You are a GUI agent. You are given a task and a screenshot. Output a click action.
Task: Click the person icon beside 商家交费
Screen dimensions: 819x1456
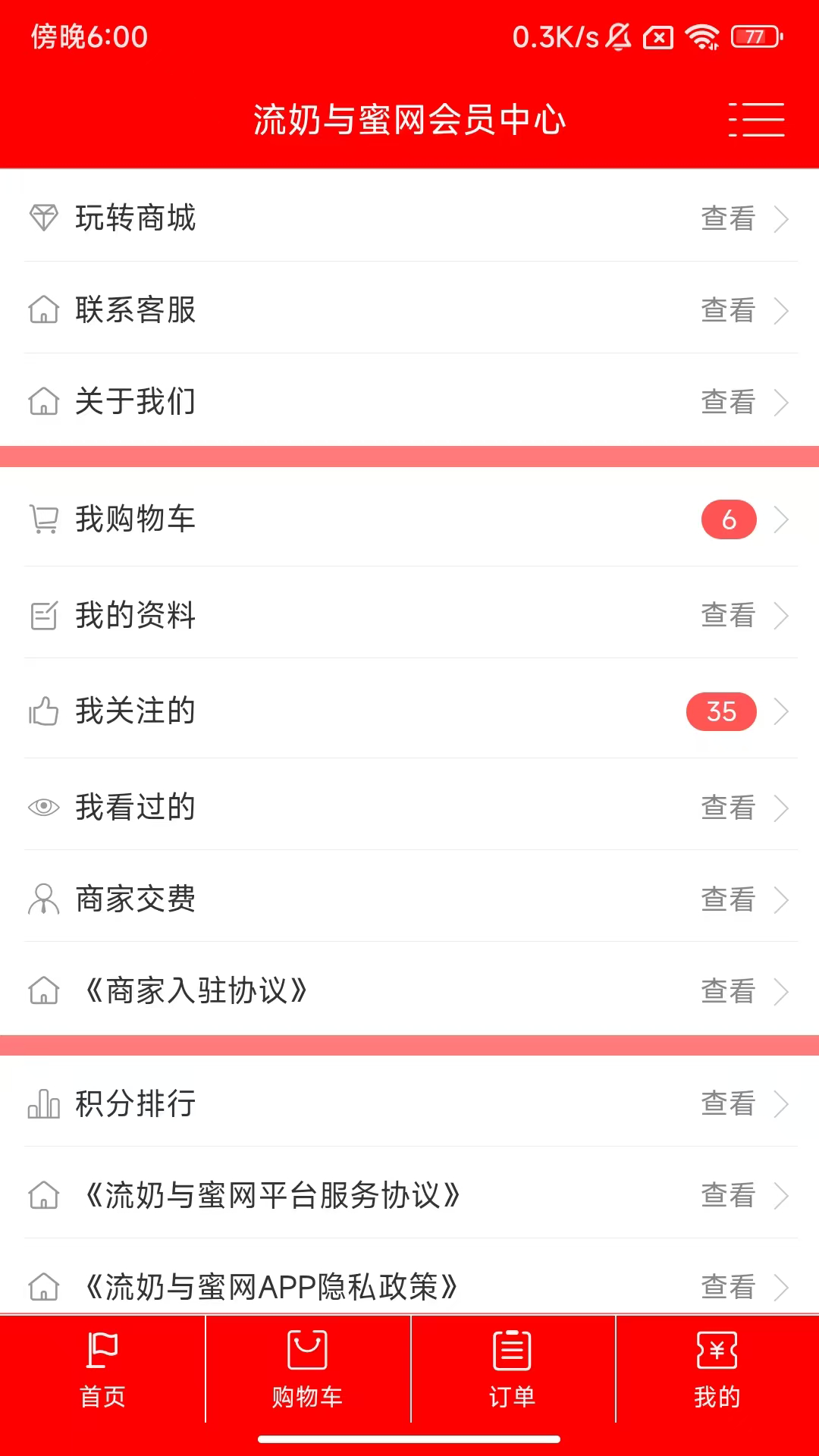44,899
